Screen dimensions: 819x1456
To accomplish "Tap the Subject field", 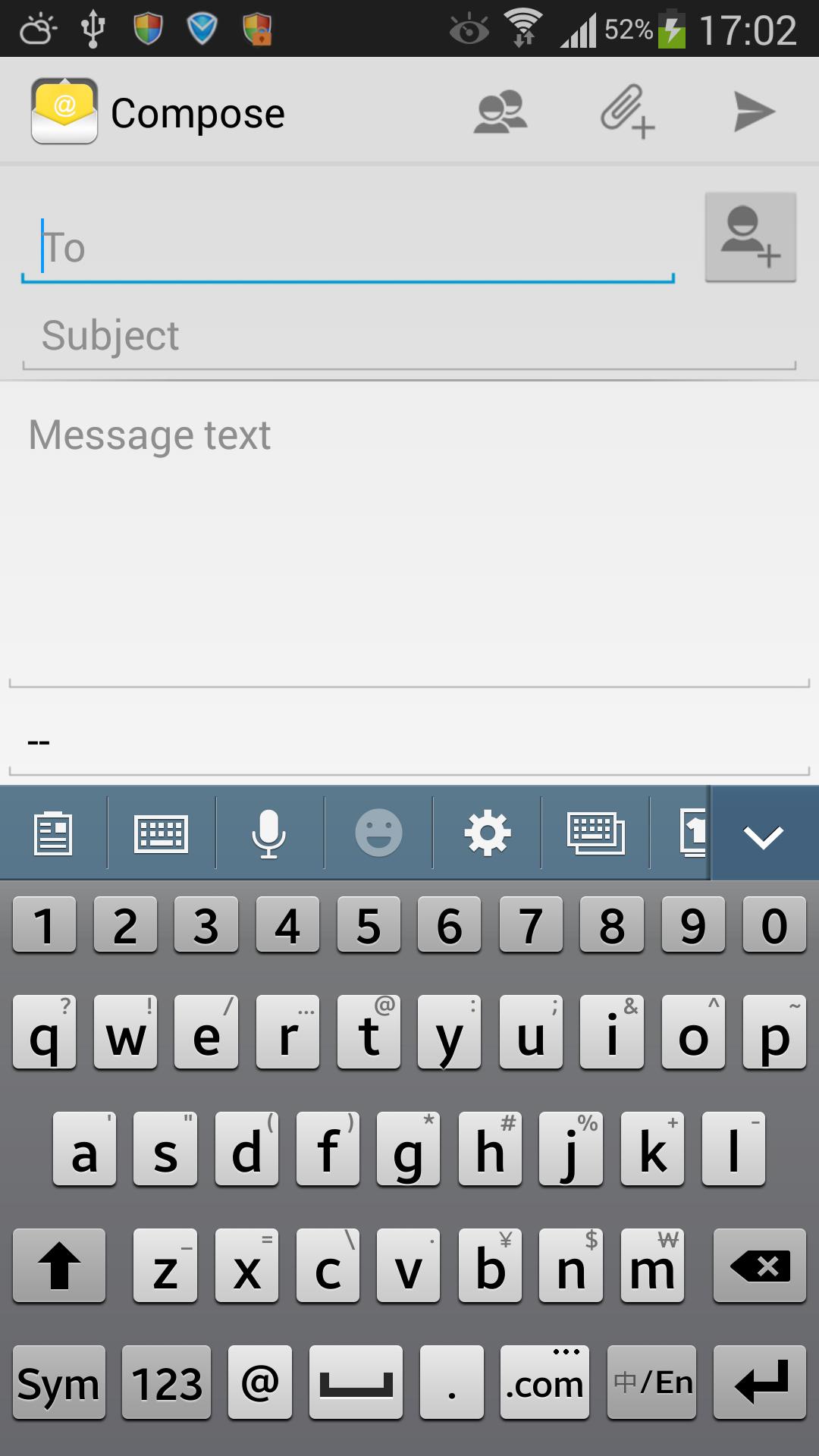I will coord(409,336).
